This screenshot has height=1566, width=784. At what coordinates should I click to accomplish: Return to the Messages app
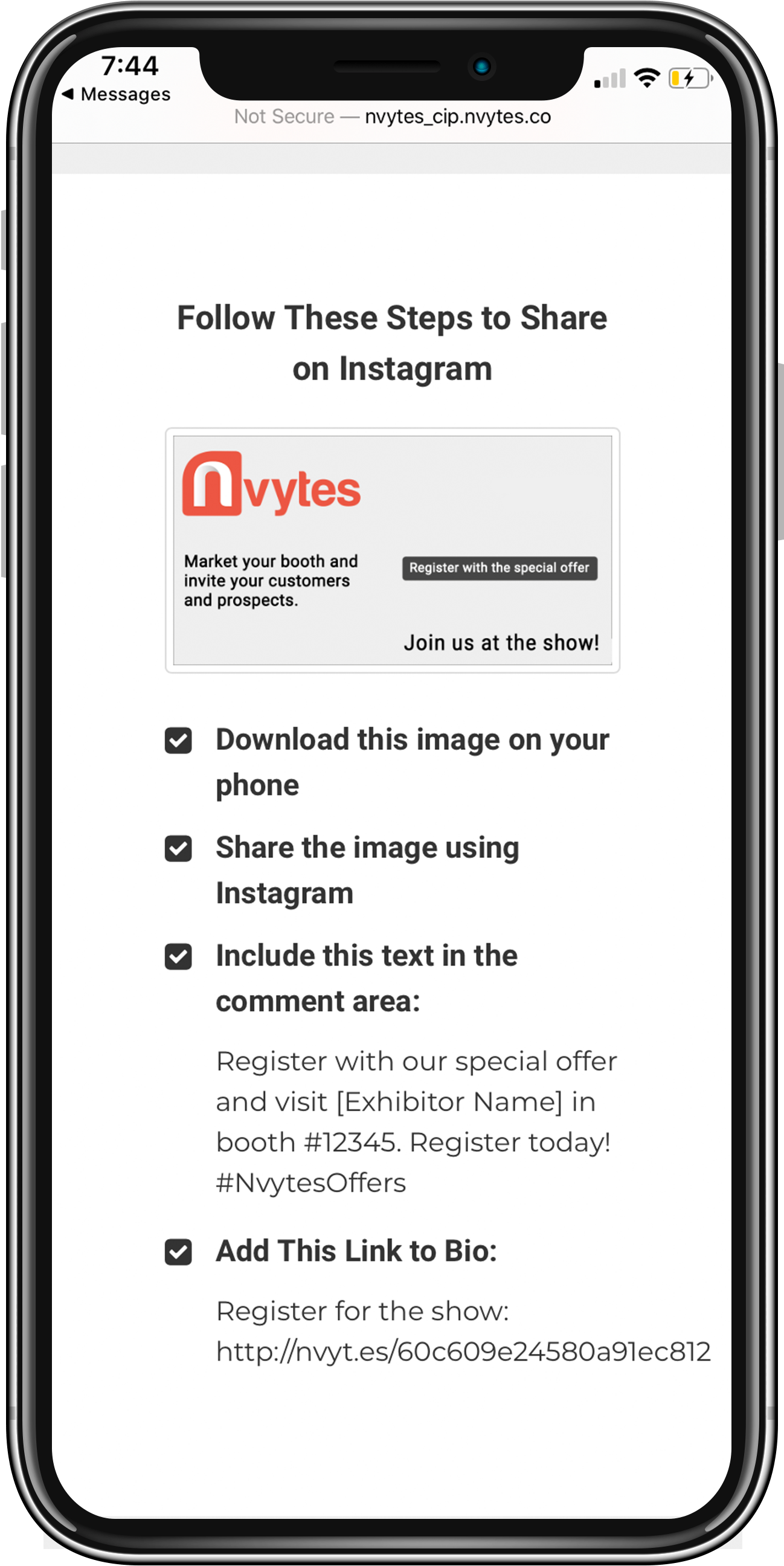coord(117,94)
